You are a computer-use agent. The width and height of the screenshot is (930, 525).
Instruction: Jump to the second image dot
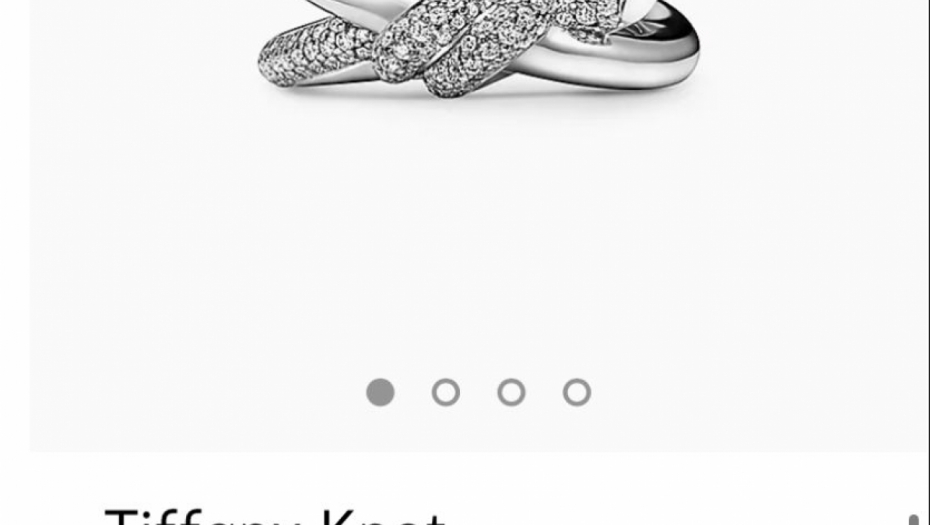tap(446, 392)
